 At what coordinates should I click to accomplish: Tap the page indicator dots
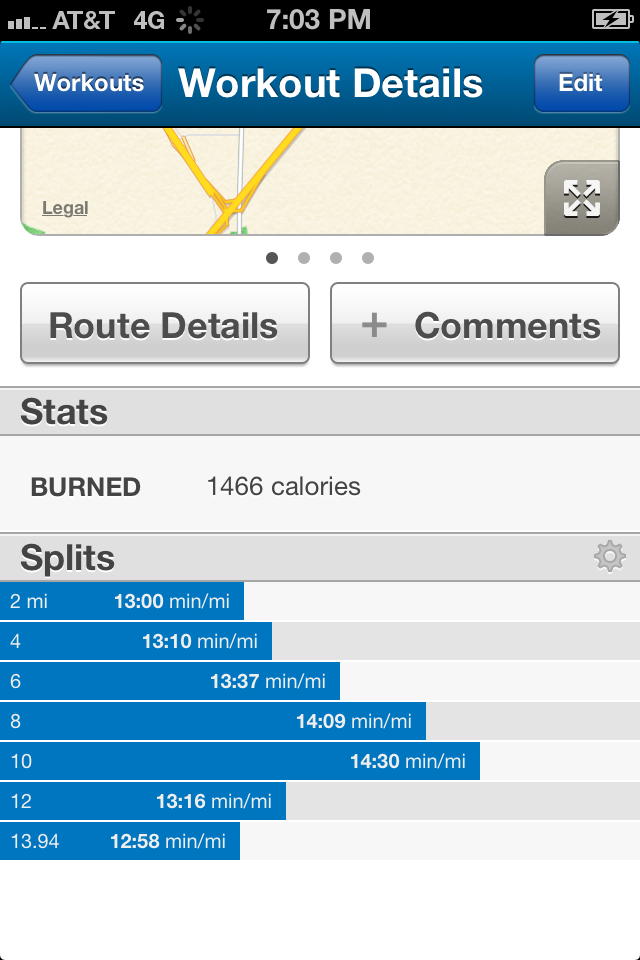320,258
